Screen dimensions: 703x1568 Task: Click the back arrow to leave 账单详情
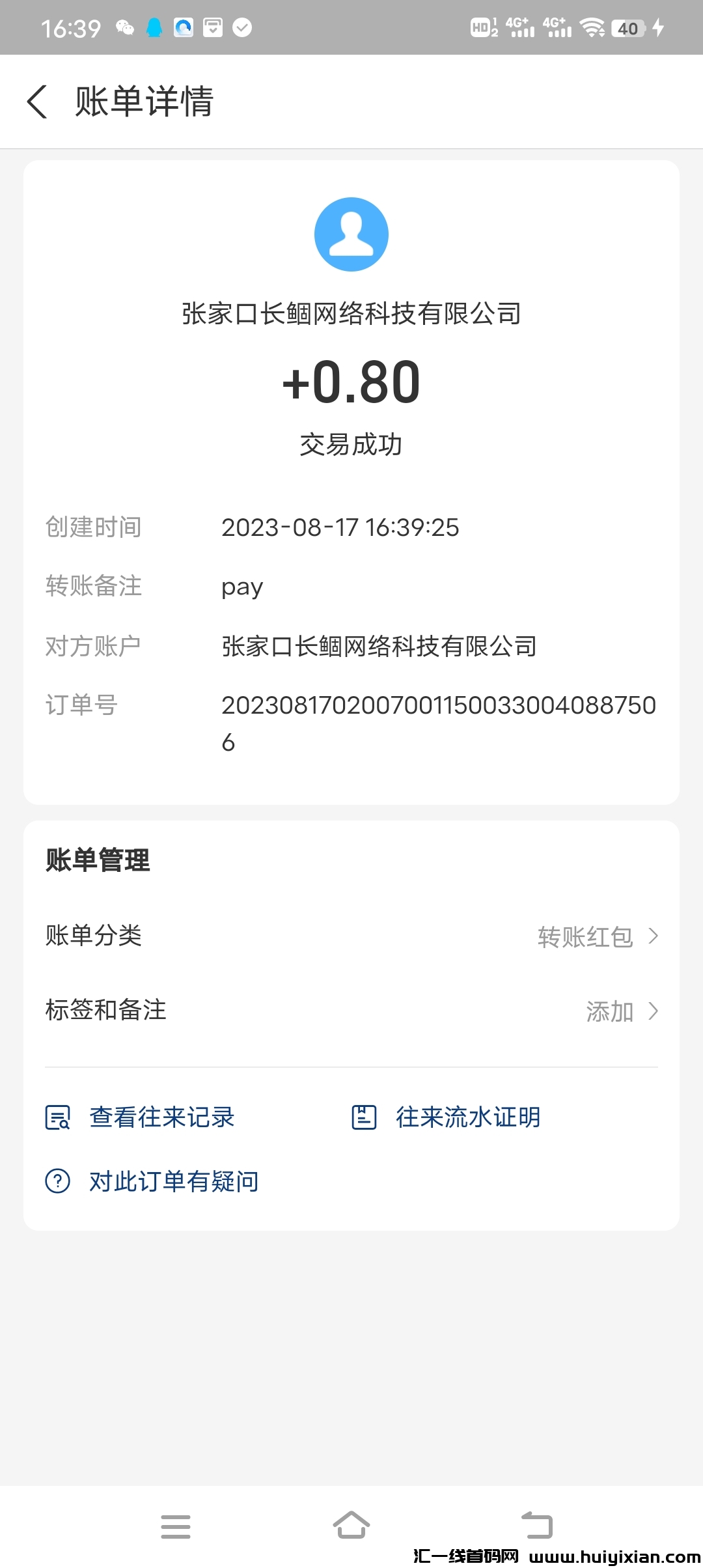[x=37, y=102]
